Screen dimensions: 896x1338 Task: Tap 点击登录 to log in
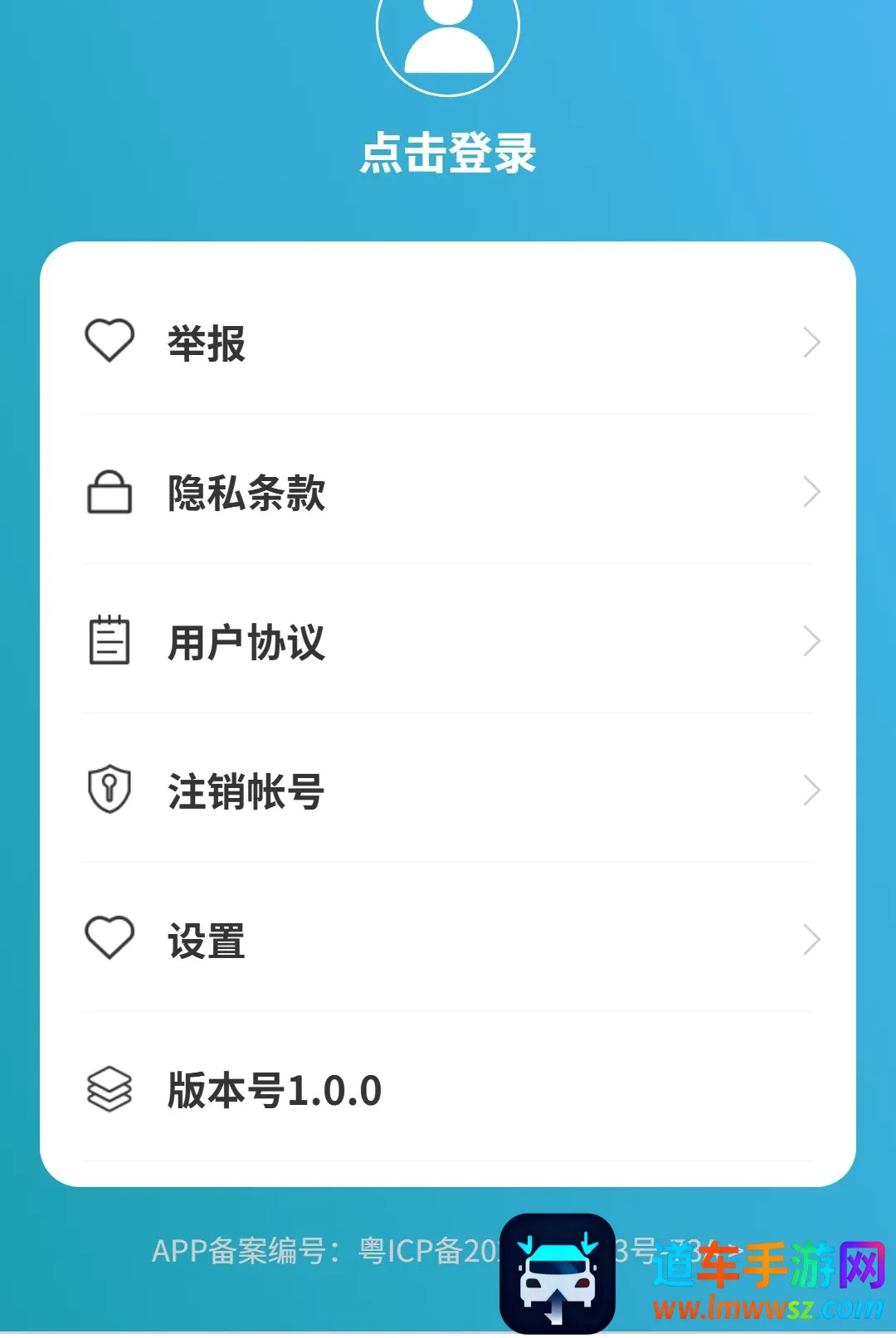[x=448, y=153]
